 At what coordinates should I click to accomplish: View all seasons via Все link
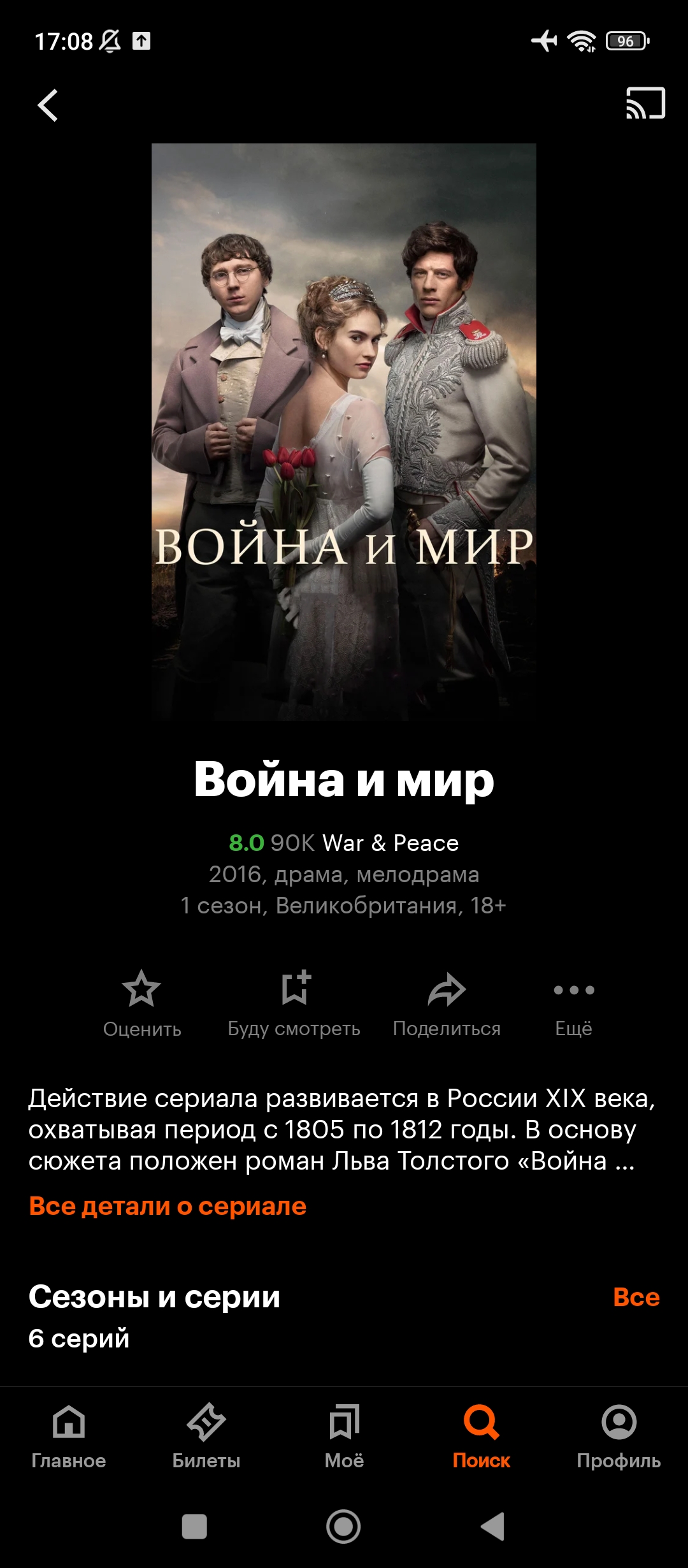636,1296
